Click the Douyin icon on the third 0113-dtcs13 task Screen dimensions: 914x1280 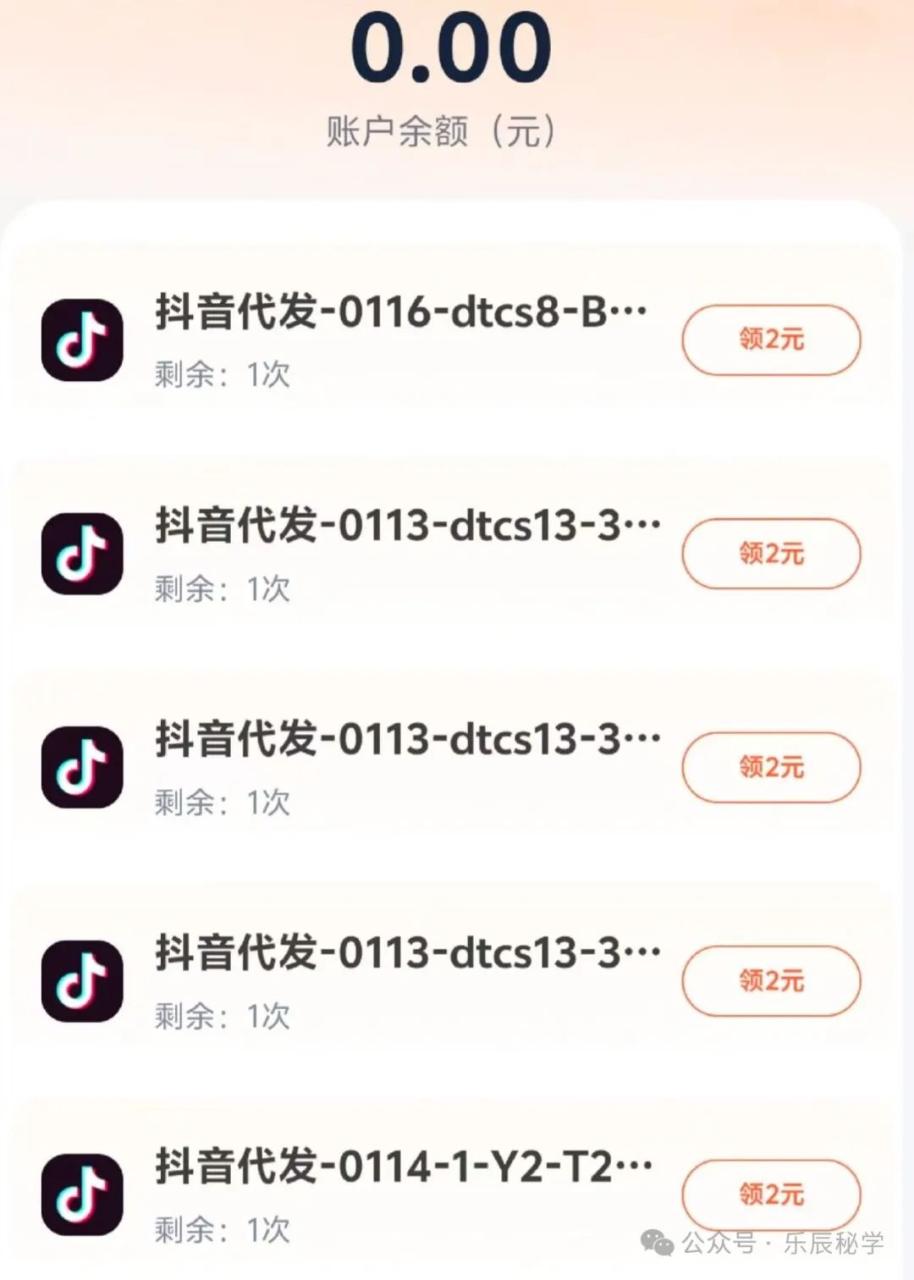pos(81,982)
